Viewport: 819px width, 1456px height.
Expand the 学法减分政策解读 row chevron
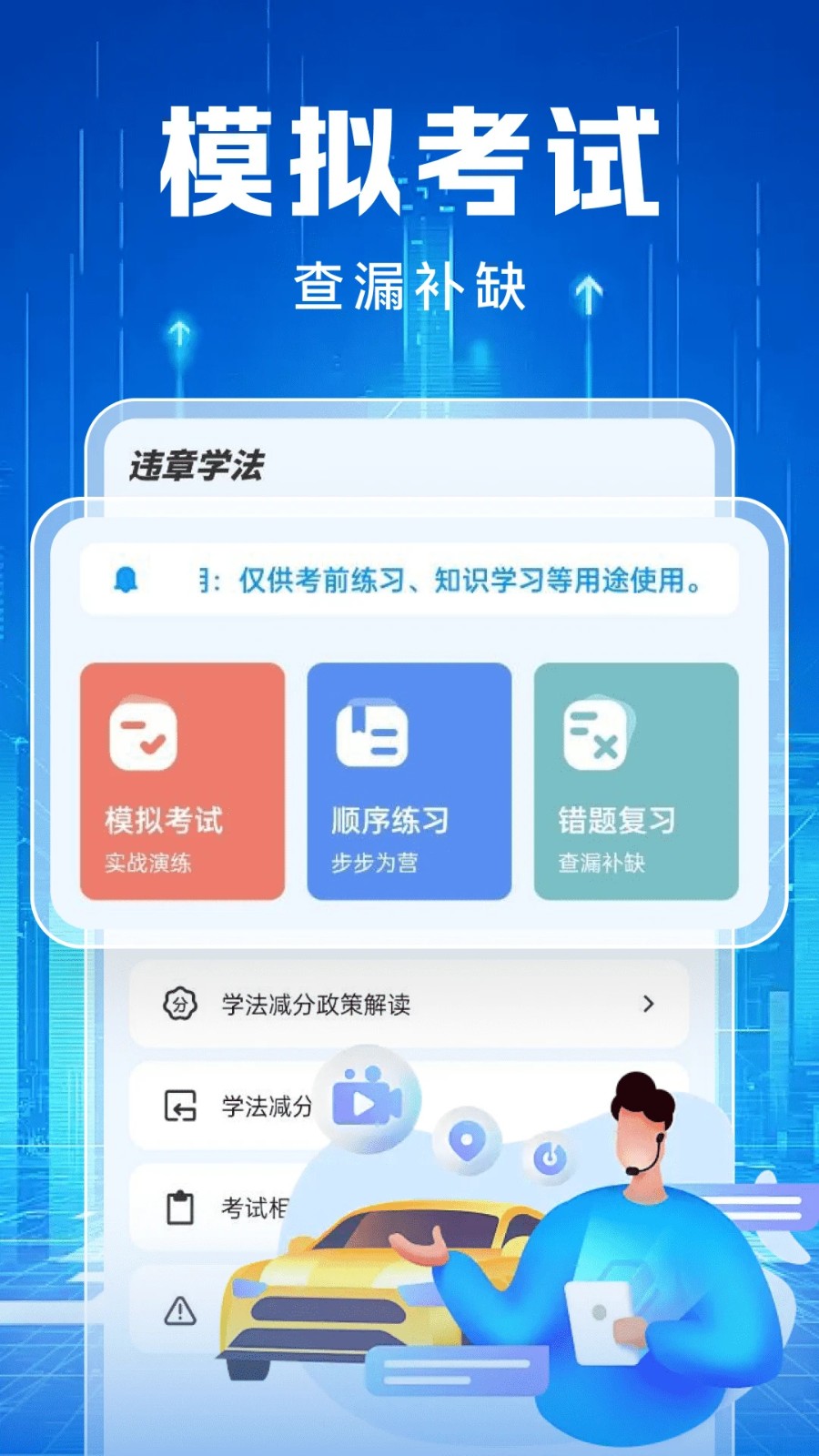(648, 1005)
